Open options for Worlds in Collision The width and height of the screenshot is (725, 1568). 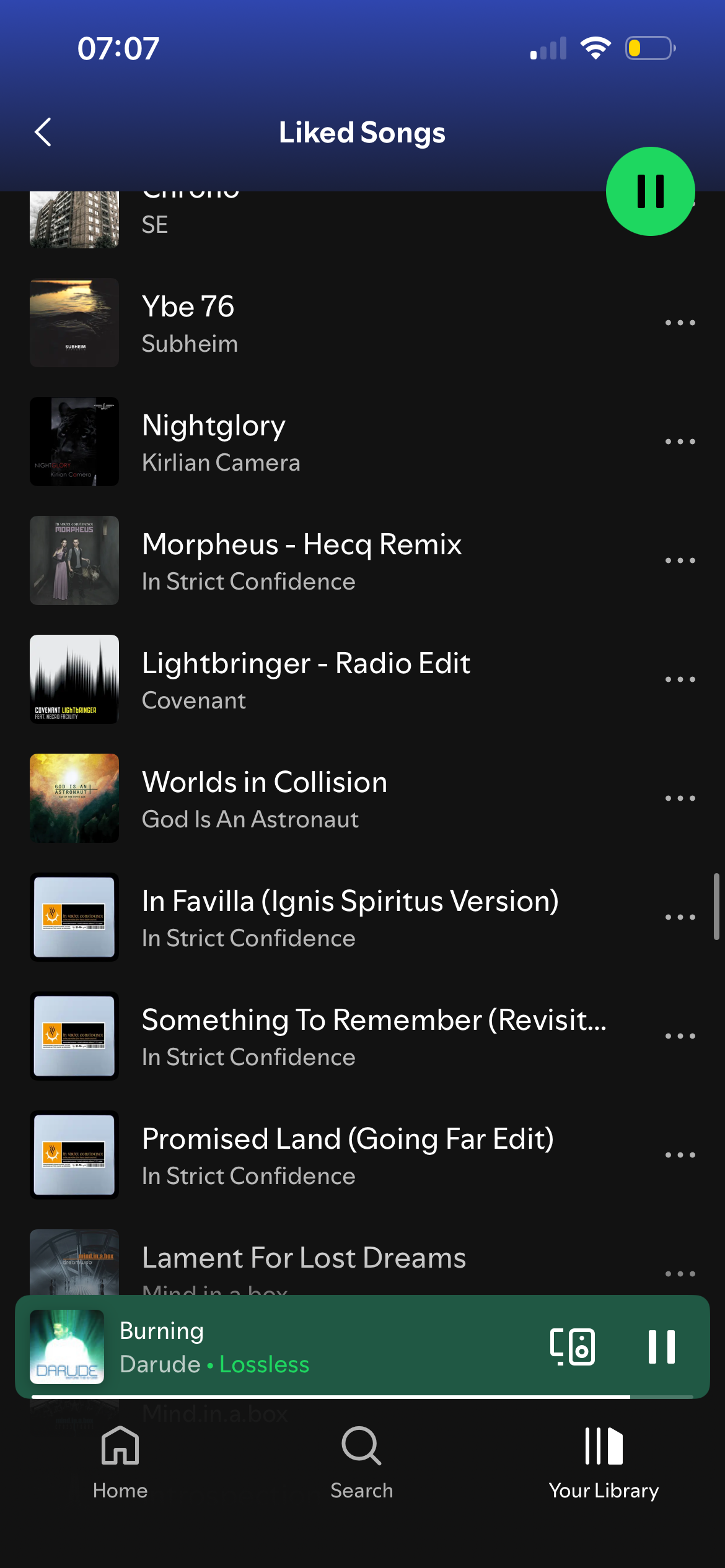pyautogui.click(x=680, y=798)
